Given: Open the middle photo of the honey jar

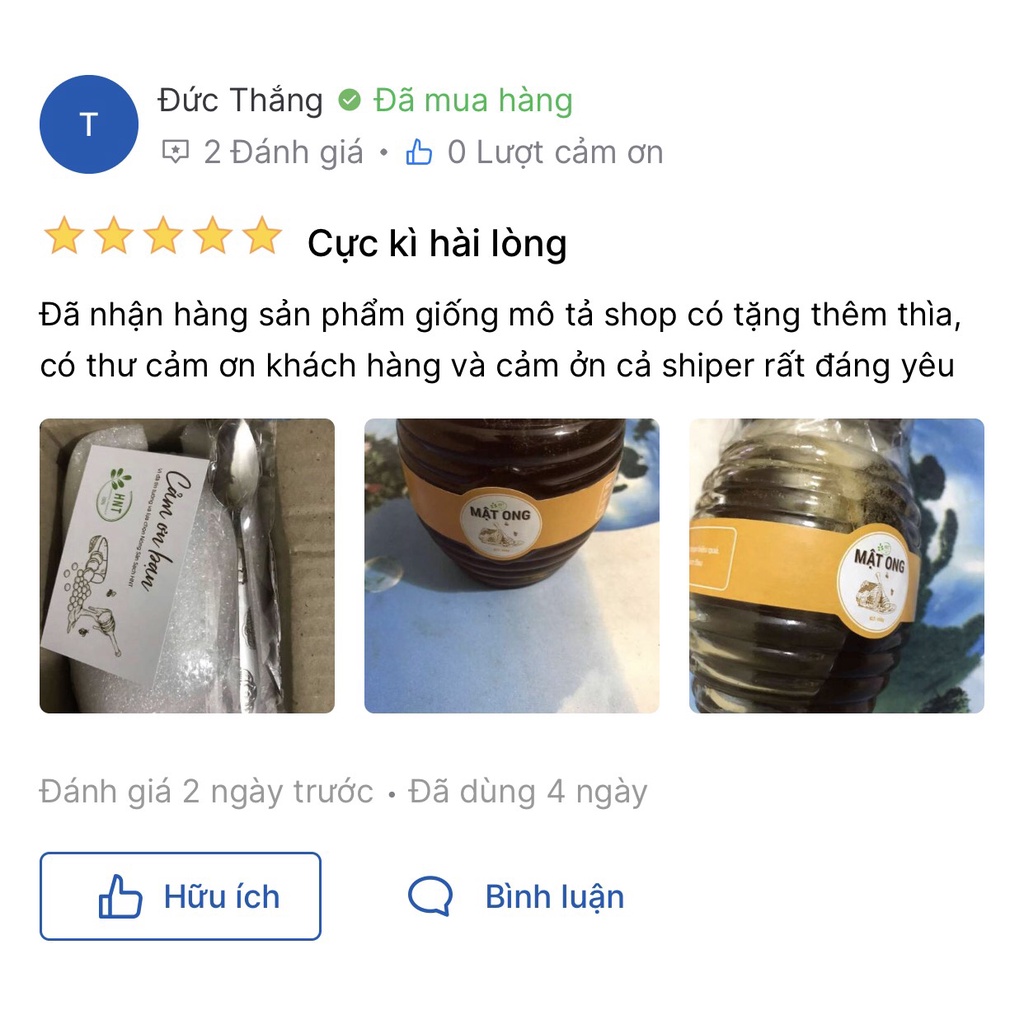Looking at the screenshot, I should tap(511, 565).
